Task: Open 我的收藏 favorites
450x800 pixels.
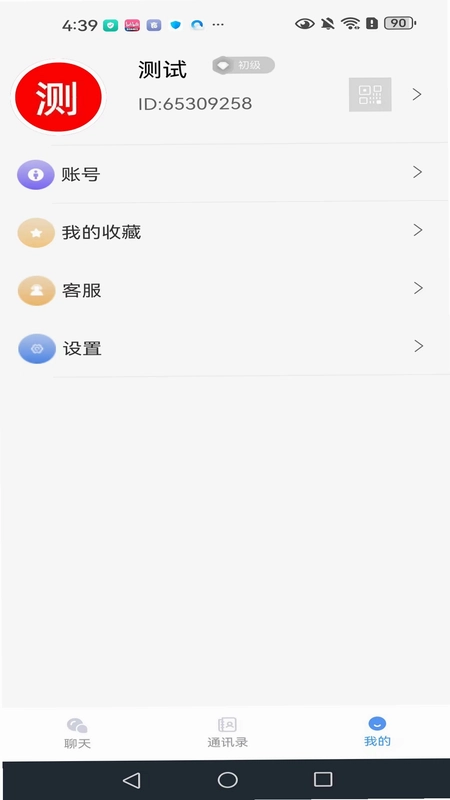Action: click(225, 232)
